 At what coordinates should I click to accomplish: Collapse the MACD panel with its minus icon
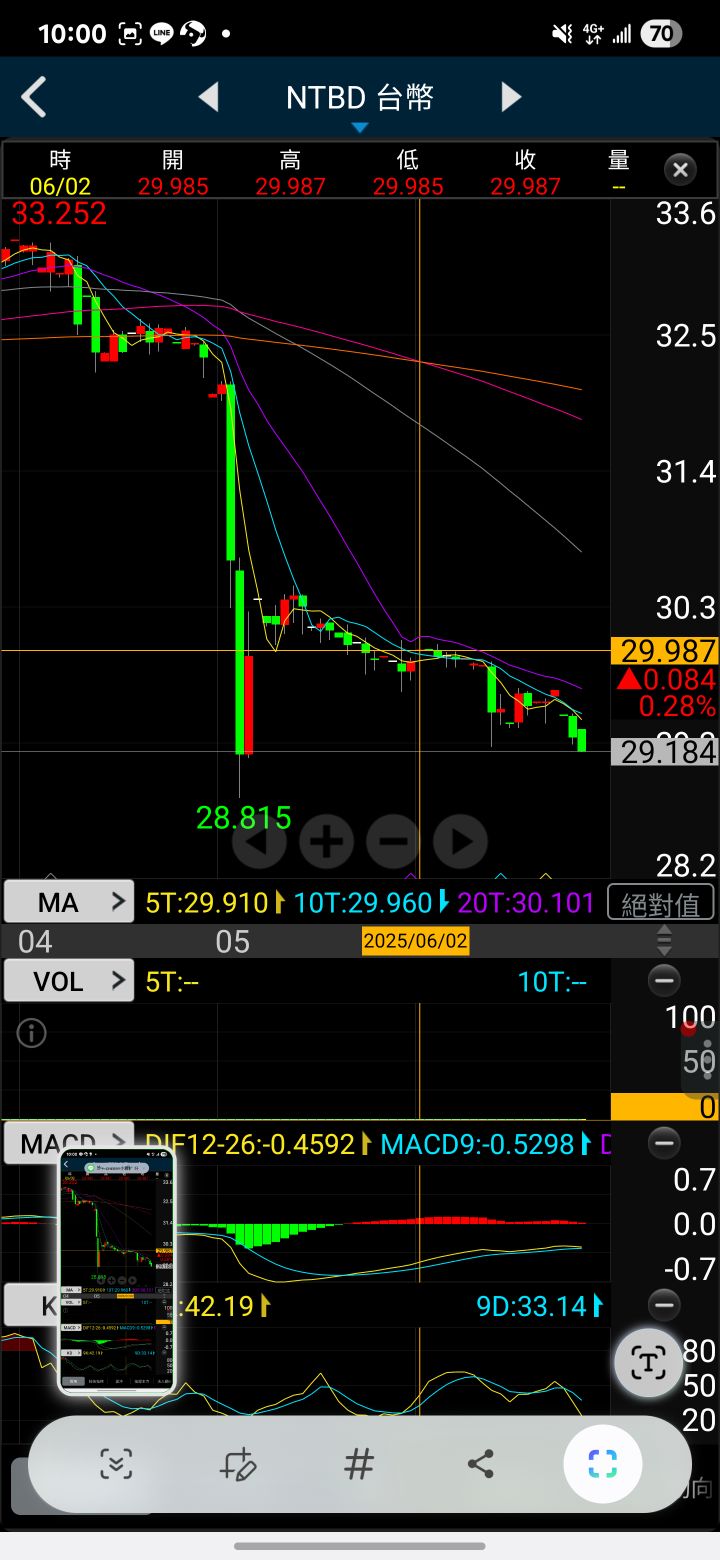click(664, 1143)
